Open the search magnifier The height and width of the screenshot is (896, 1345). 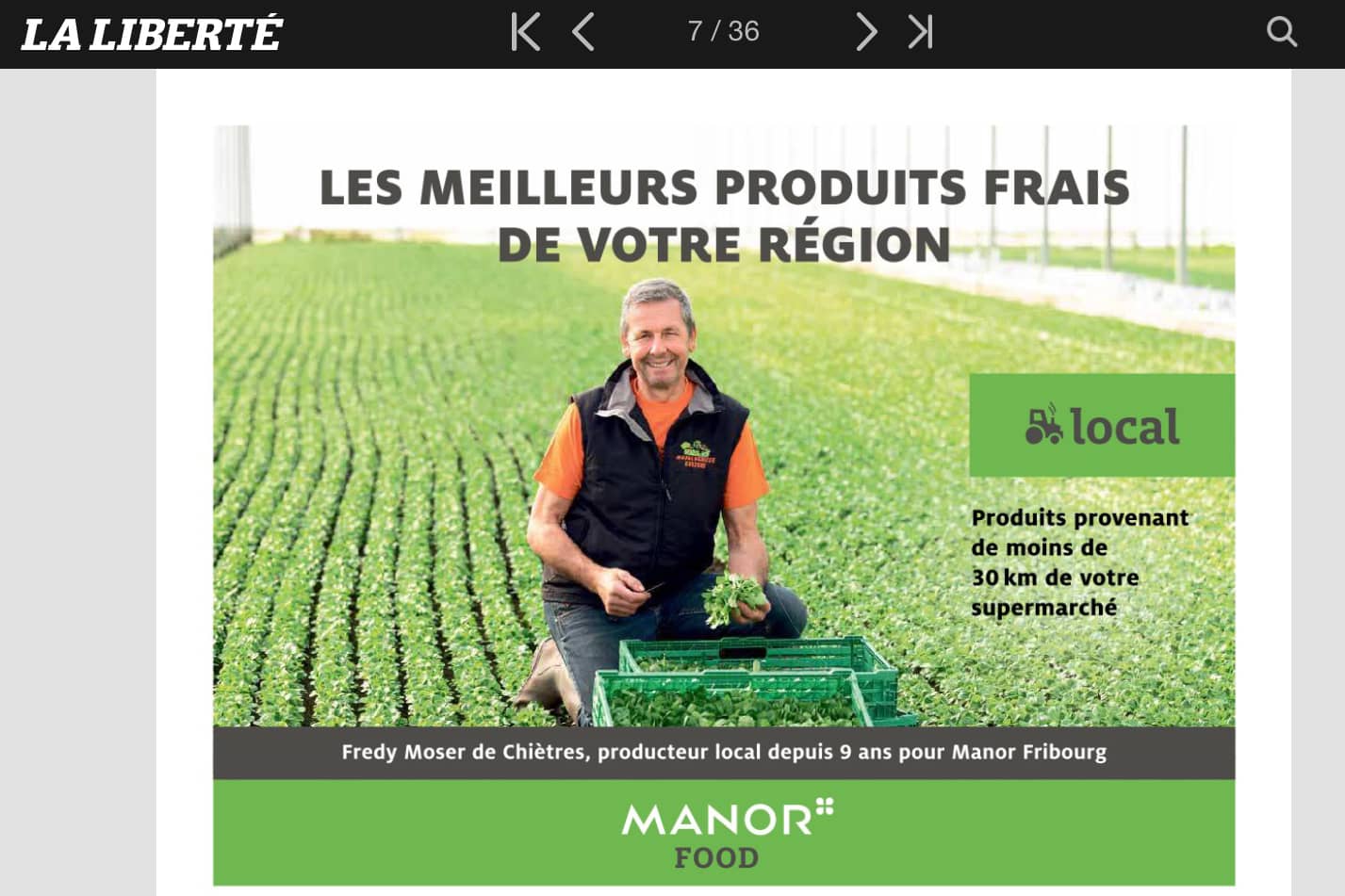pyautogui.click(x=1281, y=32)
